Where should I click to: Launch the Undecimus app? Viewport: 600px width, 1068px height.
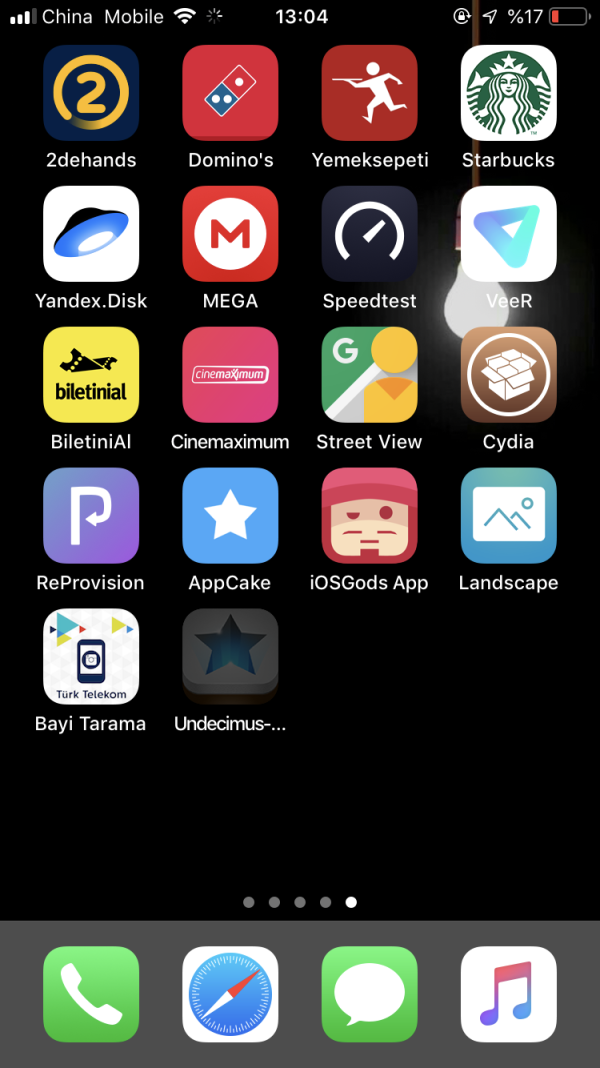[230, 657]
